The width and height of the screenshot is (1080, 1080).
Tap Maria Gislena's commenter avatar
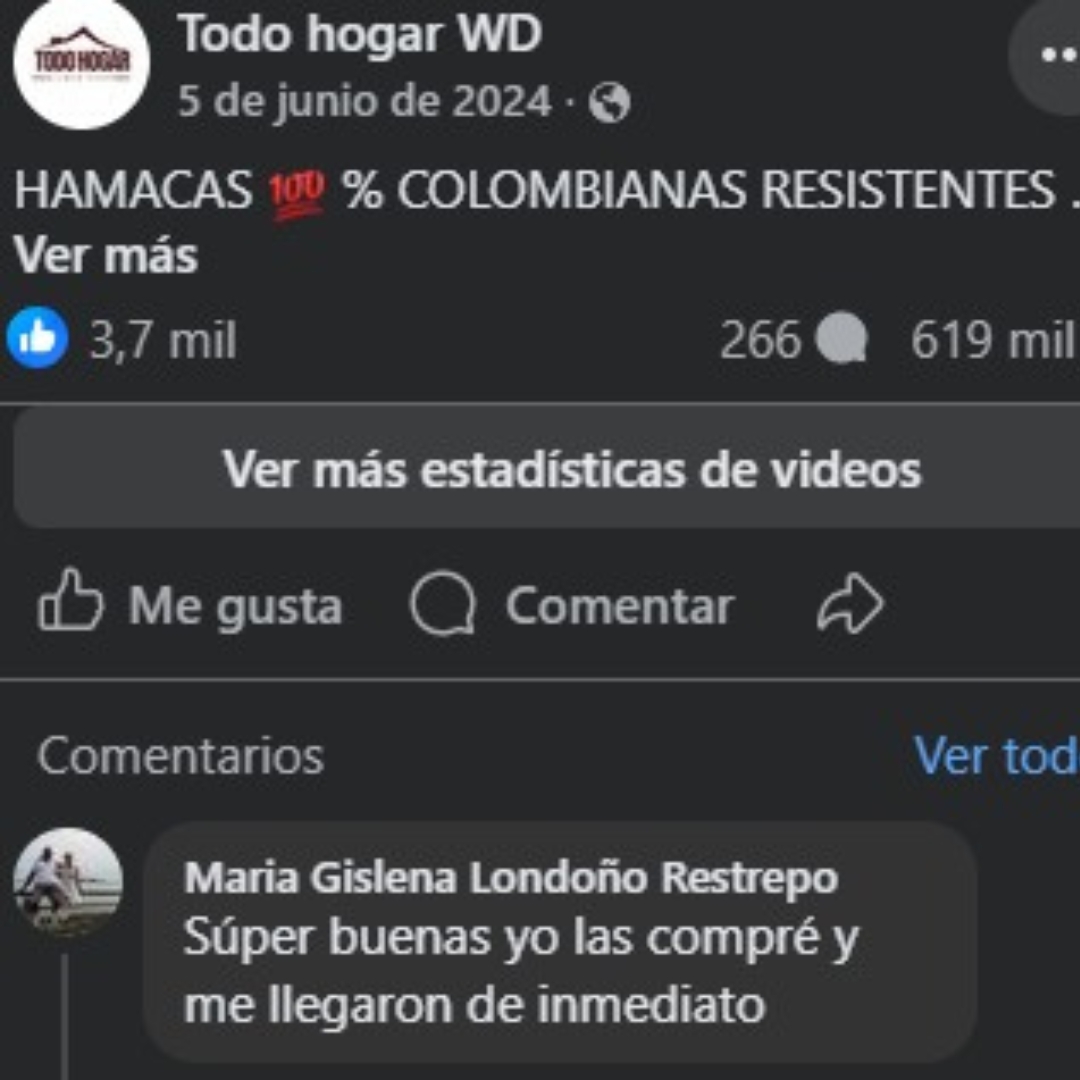(68, 882)
